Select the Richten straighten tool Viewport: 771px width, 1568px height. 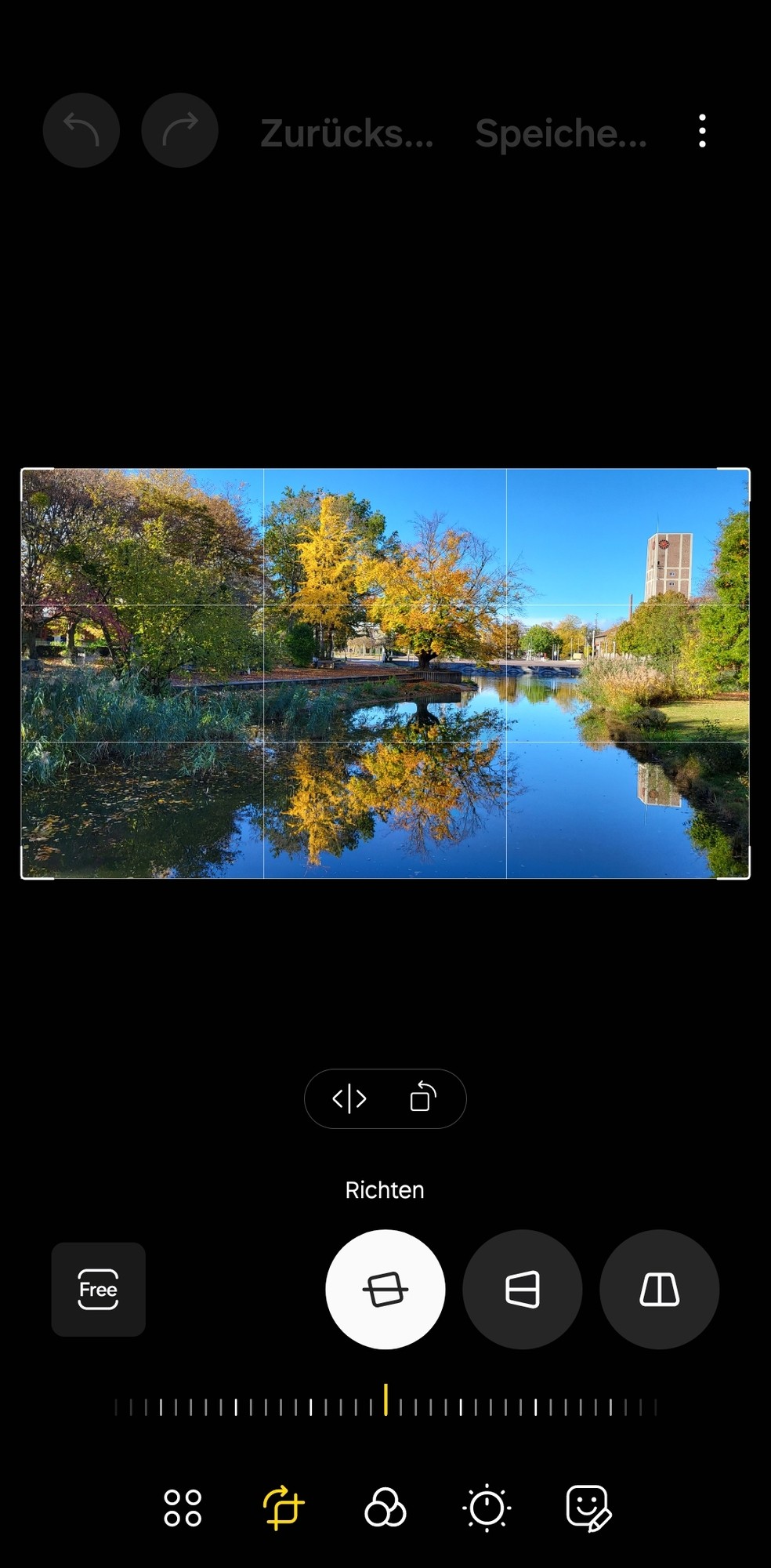pyautogui.click(x=385, y=1289)
